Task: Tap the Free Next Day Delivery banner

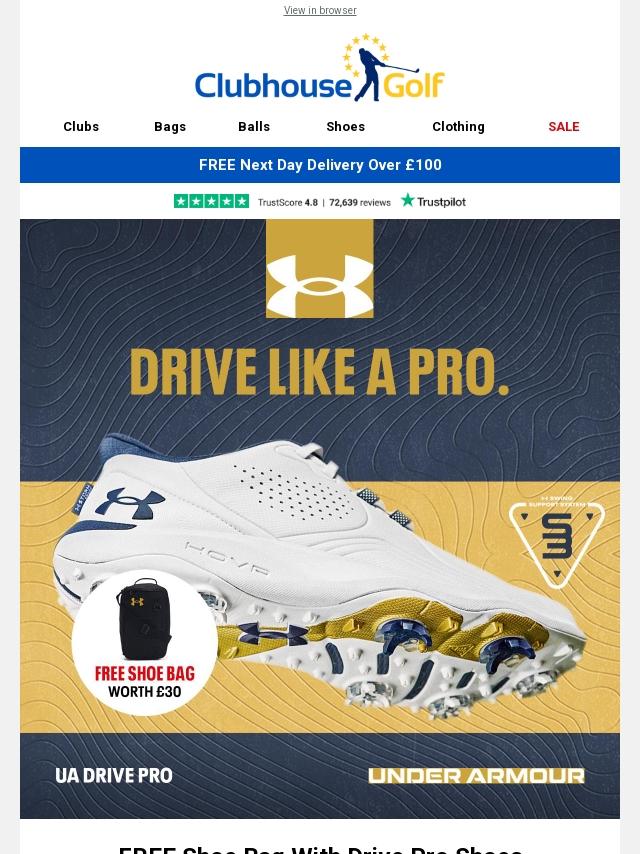Action: coord(320,165)
